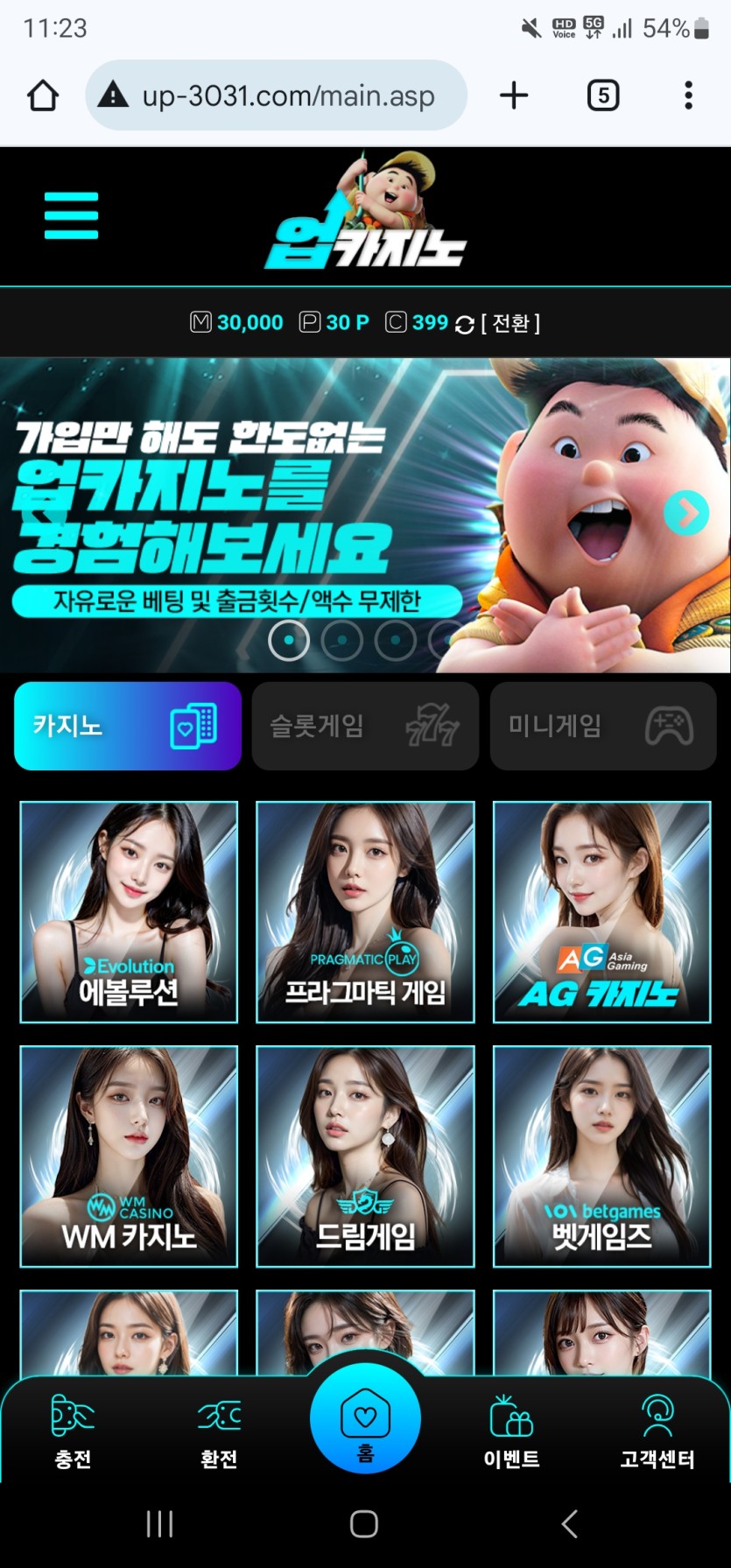The height and width of the screenshot is (1568, 731).
Task: Open the WM 카지노 tile
Action: point(129,1156)
